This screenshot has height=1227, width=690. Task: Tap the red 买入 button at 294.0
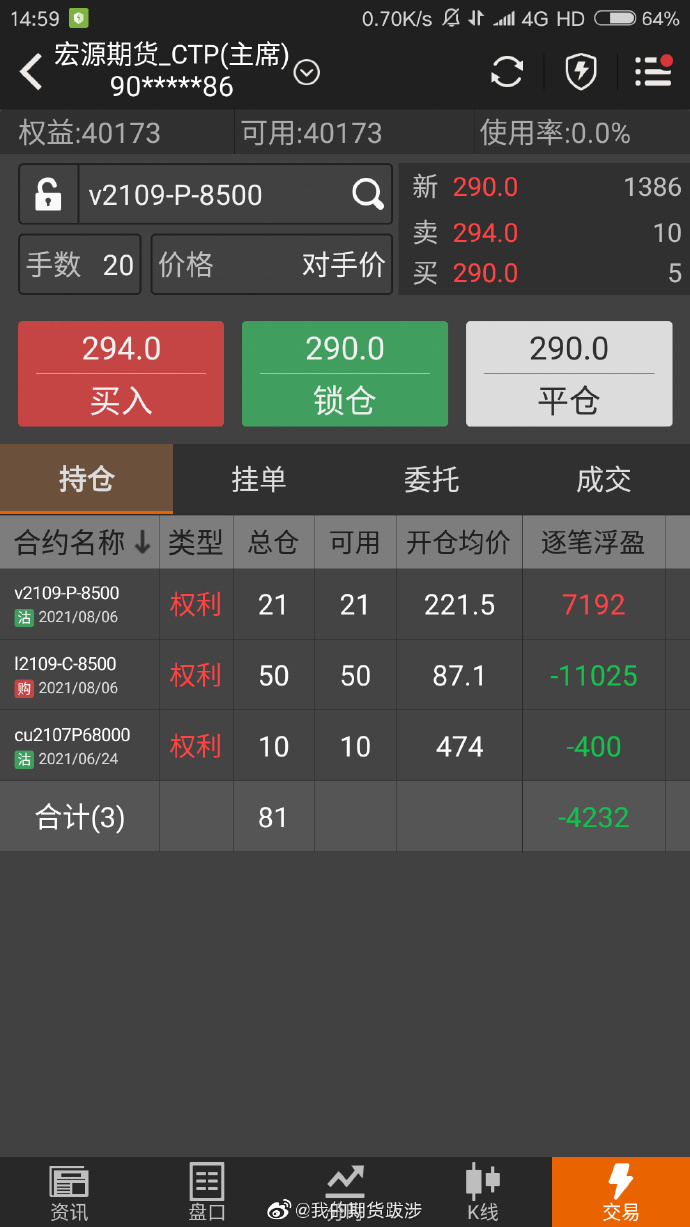coord(121,374)
